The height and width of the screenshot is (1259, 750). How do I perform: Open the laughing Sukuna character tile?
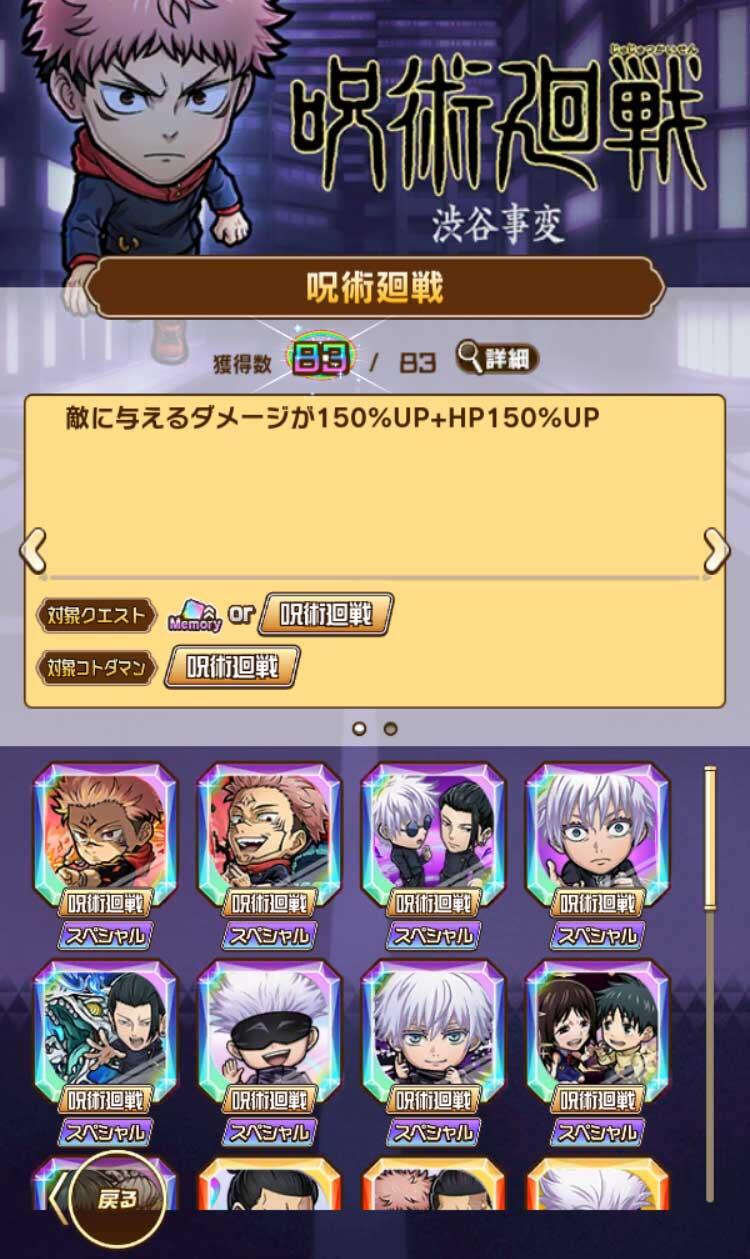click(x=269, y=835)
